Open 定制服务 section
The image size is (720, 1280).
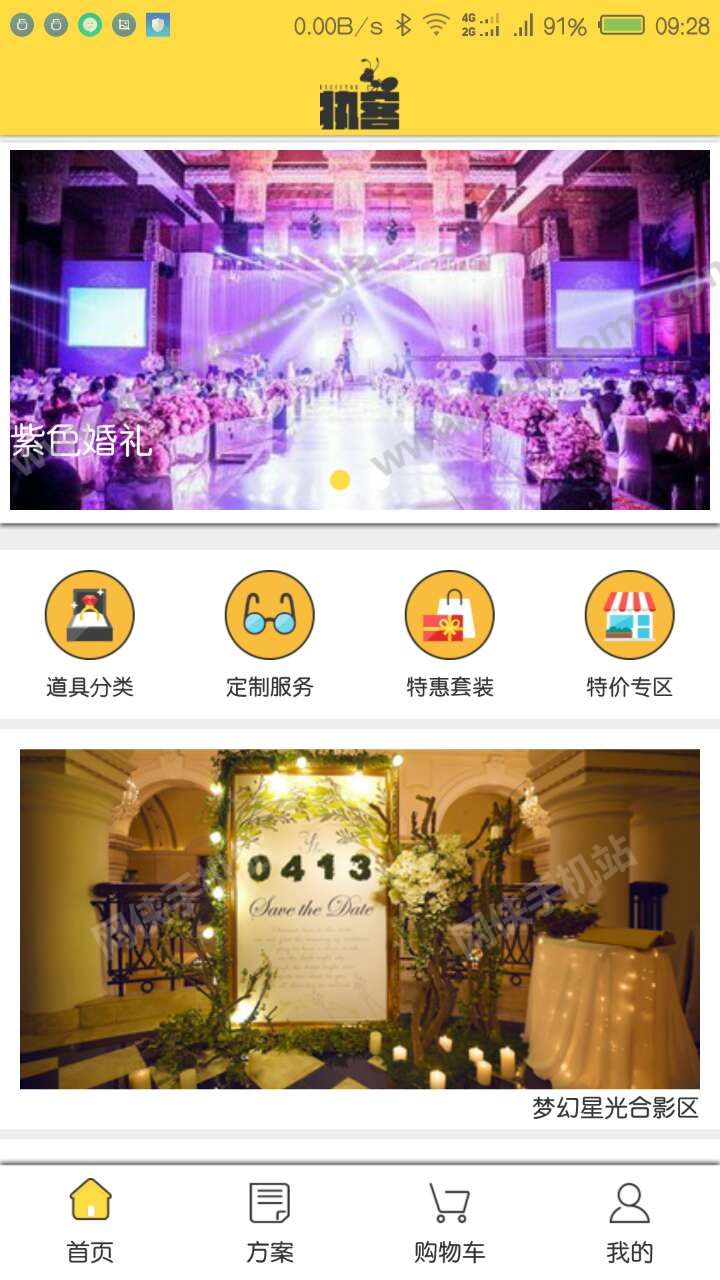pos(270,634)
